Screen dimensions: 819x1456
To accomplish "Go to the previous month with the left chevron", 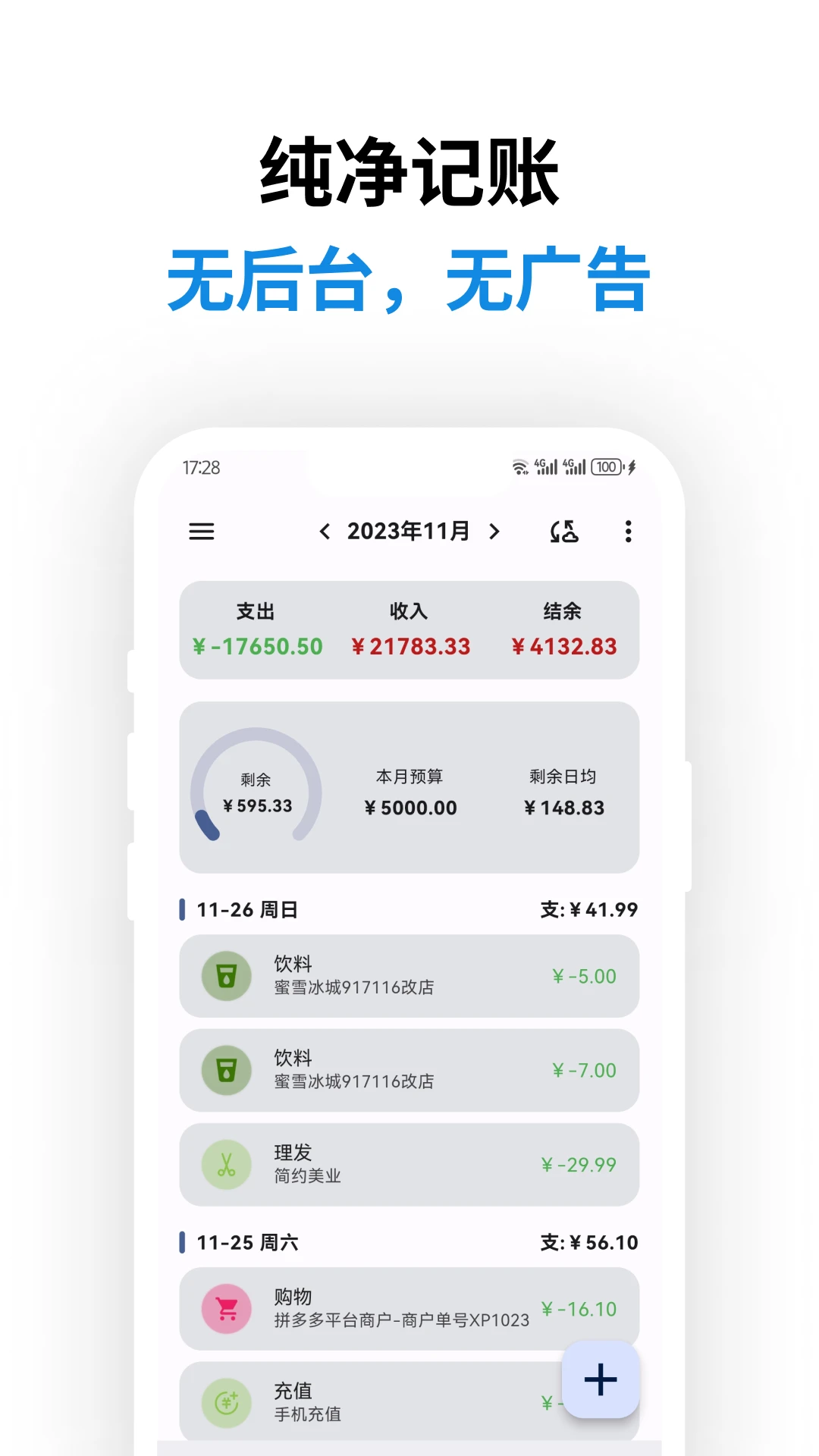I will 326,532.
